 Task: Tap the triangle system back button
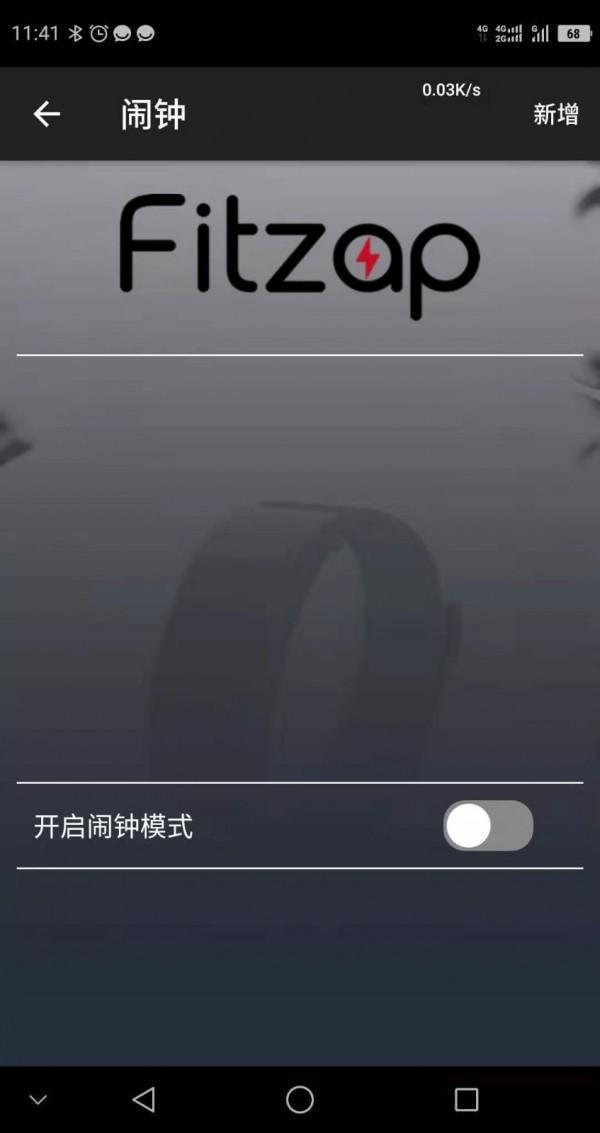coord(144,1100)
